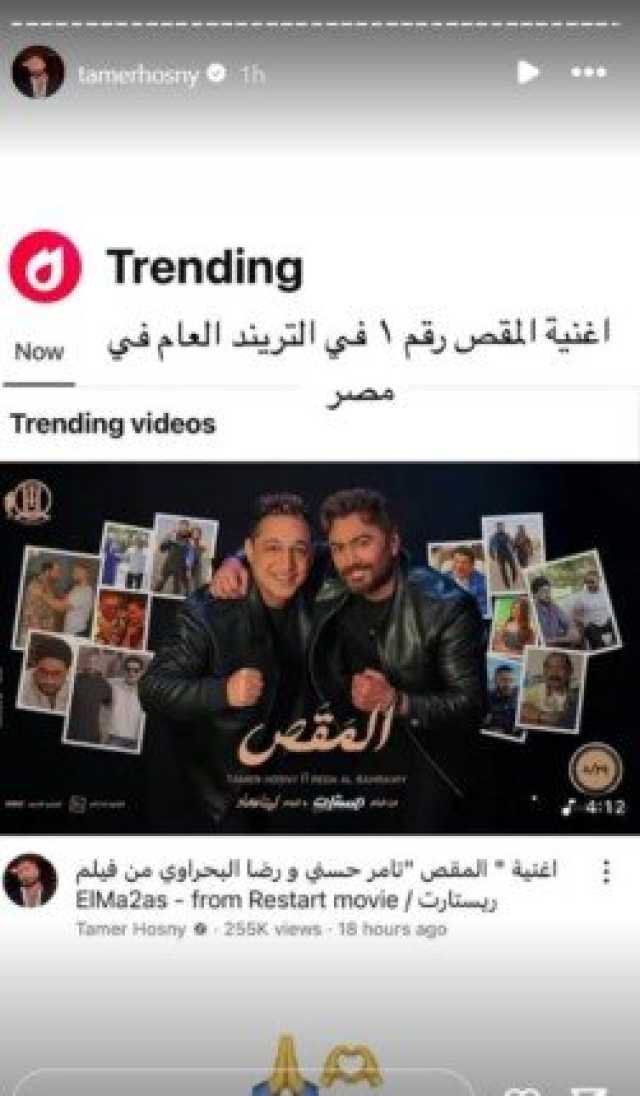Open tamerhosny's profile picture
Viewport: 640px width, 1096px height.
click(38, 72)
